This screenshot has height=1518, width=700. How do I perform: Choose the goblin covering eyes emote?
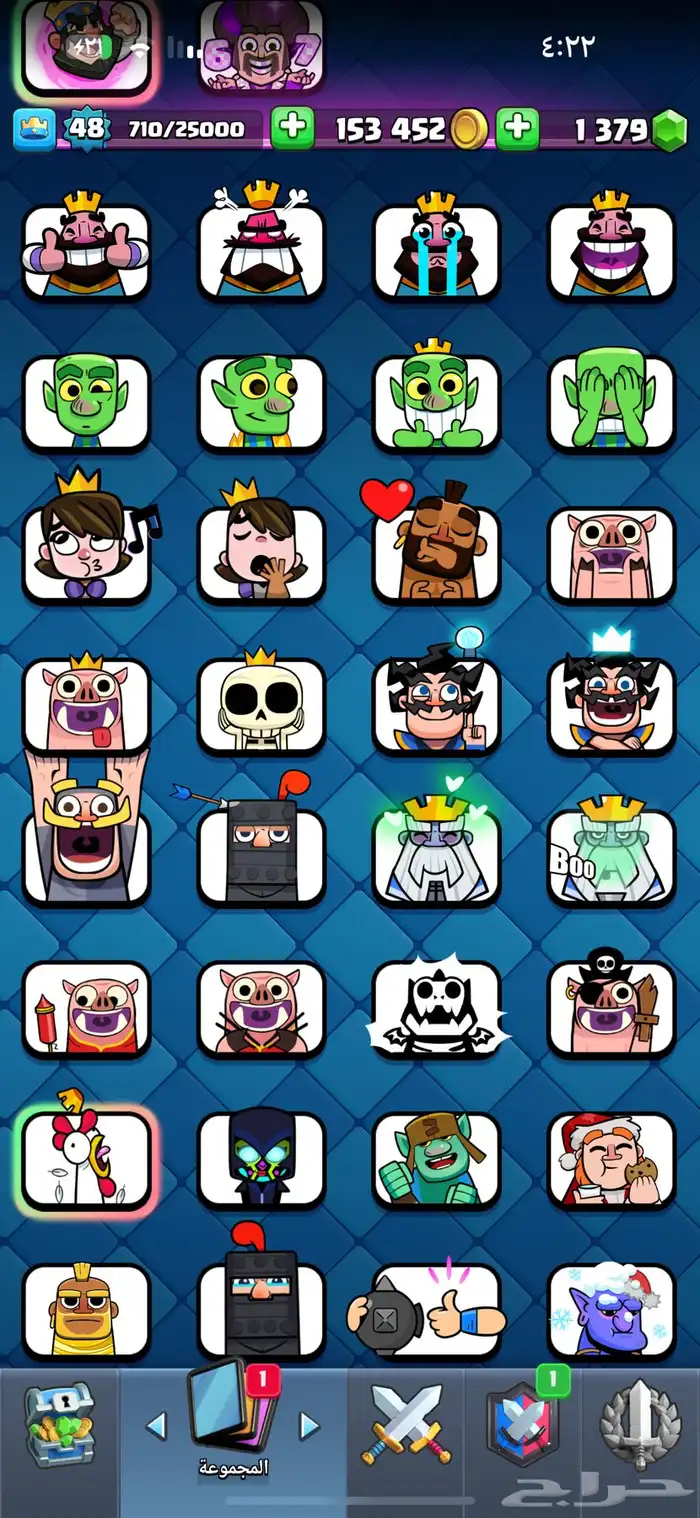612,400
